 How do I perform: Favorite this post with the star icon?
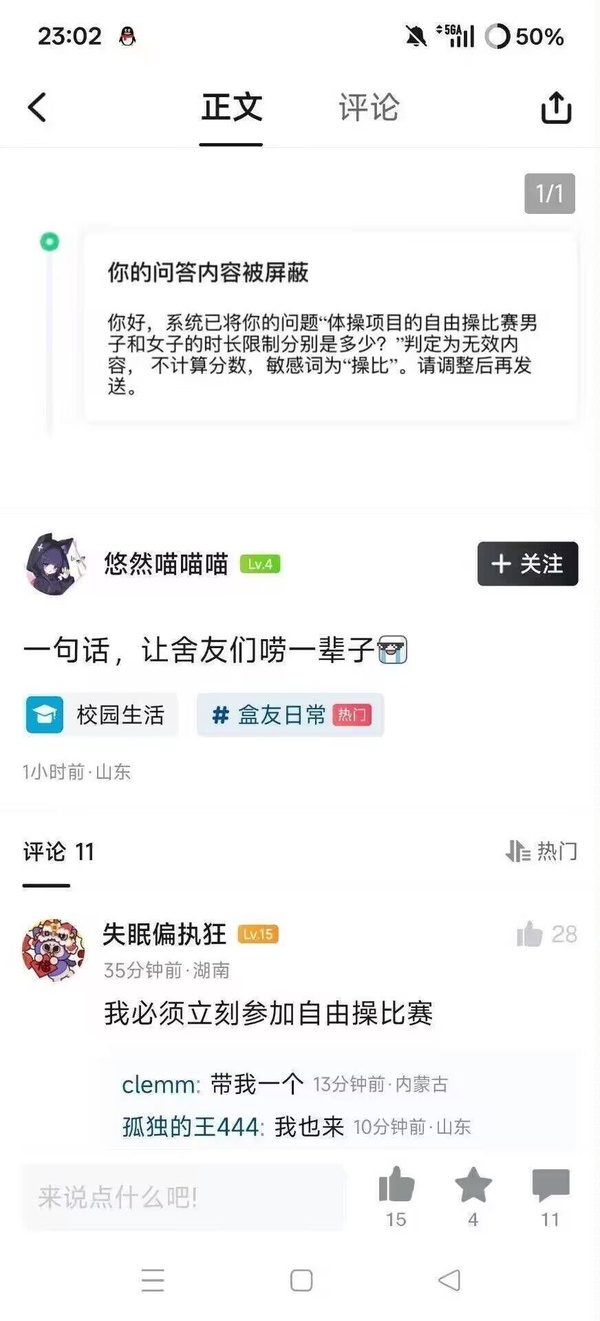[473, 1187]
